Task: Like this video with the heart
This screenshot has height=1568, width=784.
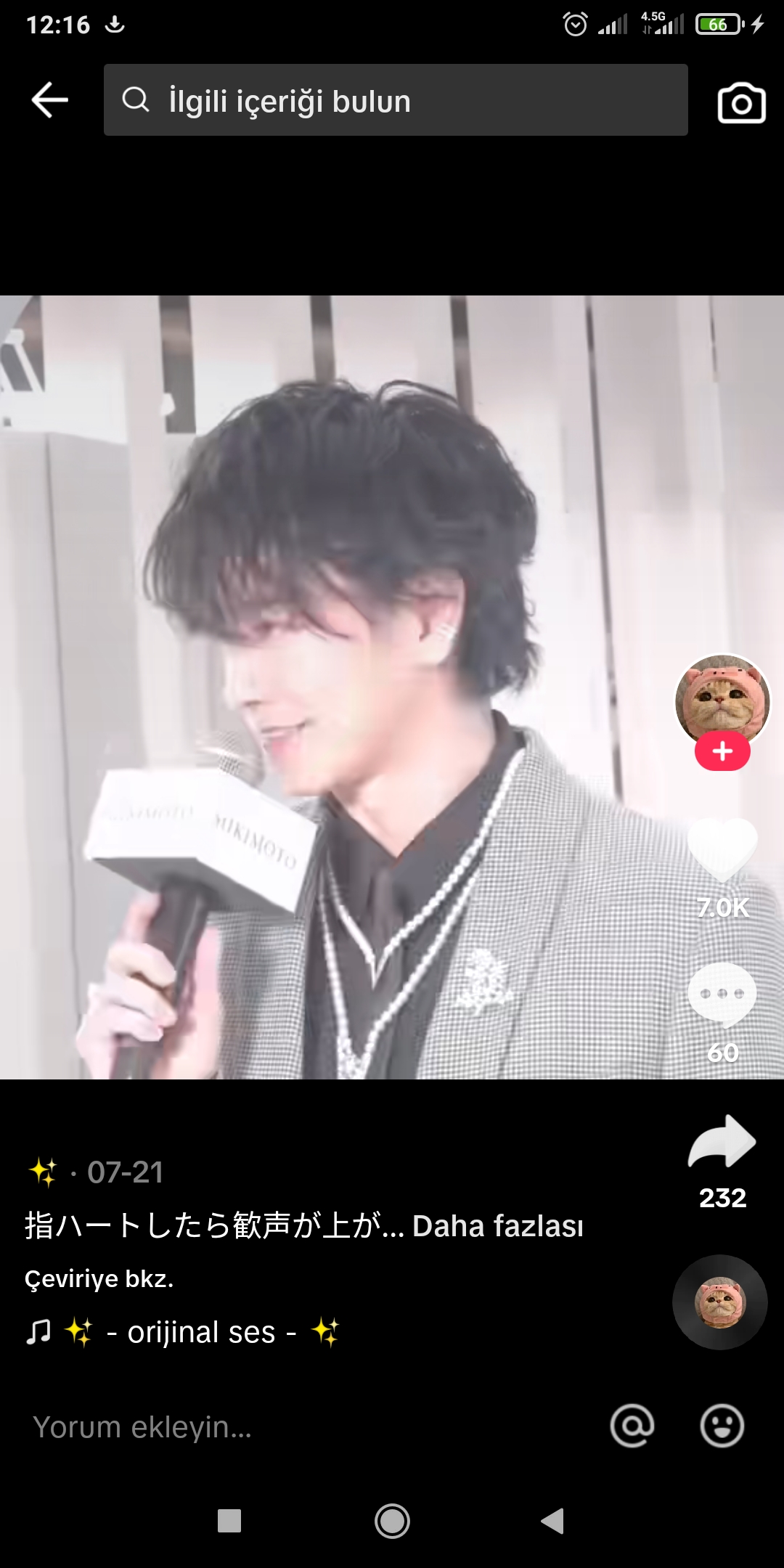Action: coord(722,849)
